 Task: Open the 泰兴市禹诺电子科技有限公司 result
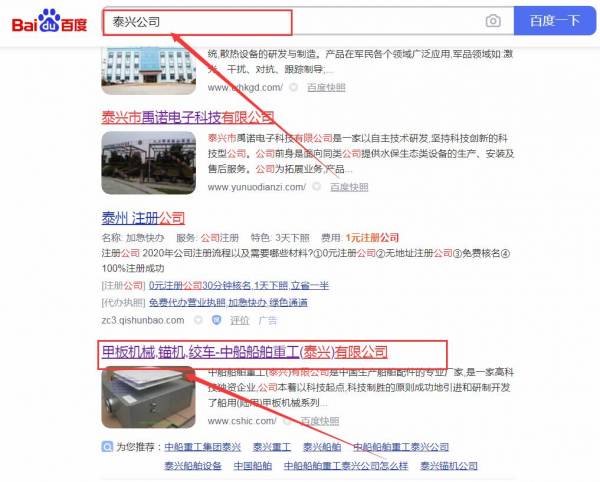[188, 117]
